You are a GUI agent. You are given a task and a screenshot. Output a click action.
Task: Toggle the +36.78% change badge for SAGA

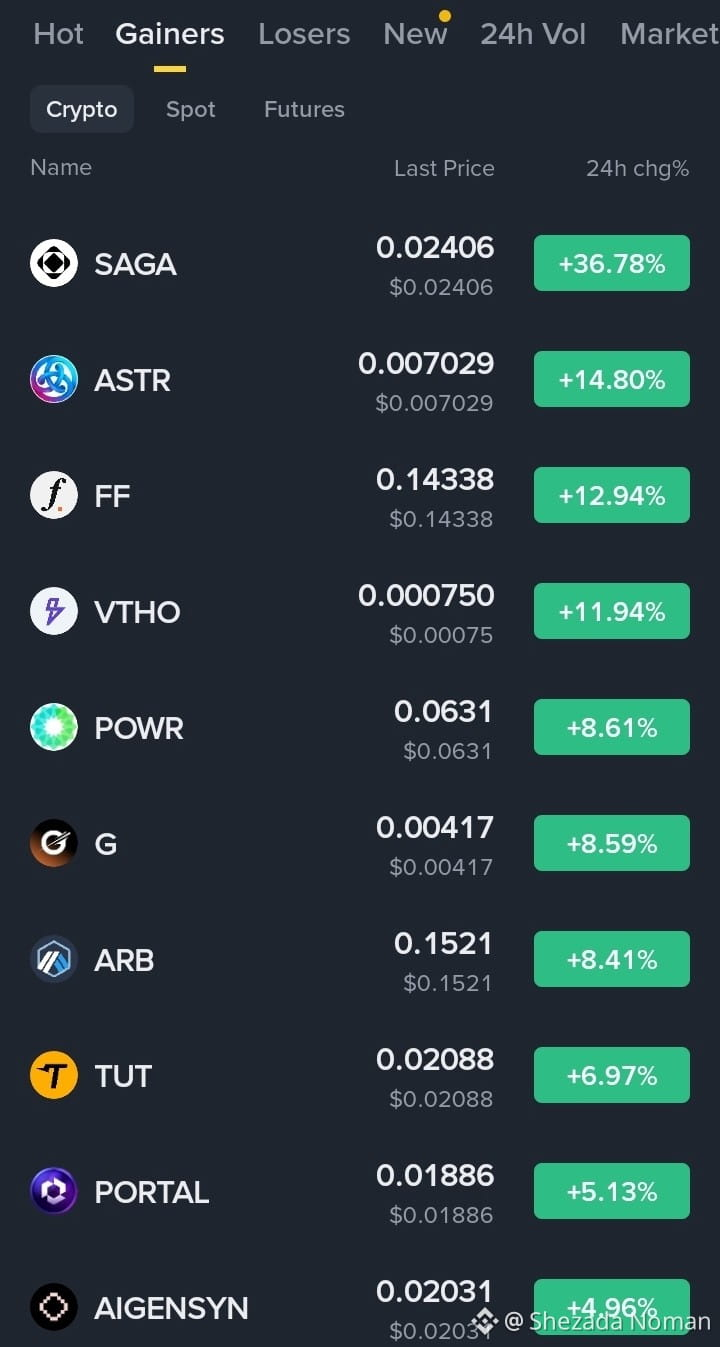(x=612, y=263)
